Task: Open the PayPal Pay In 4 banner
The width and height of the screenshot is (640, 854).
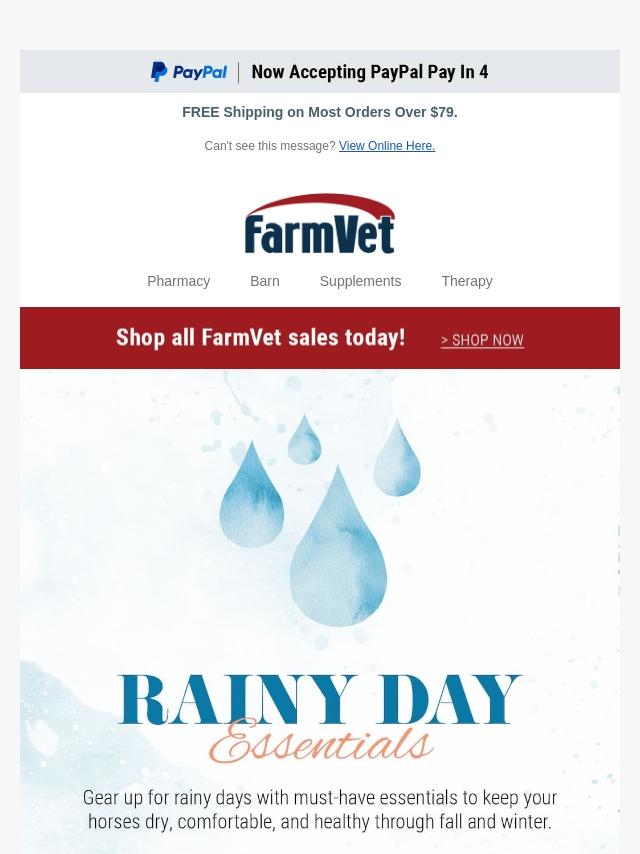Action: click(x=320, y=72)
